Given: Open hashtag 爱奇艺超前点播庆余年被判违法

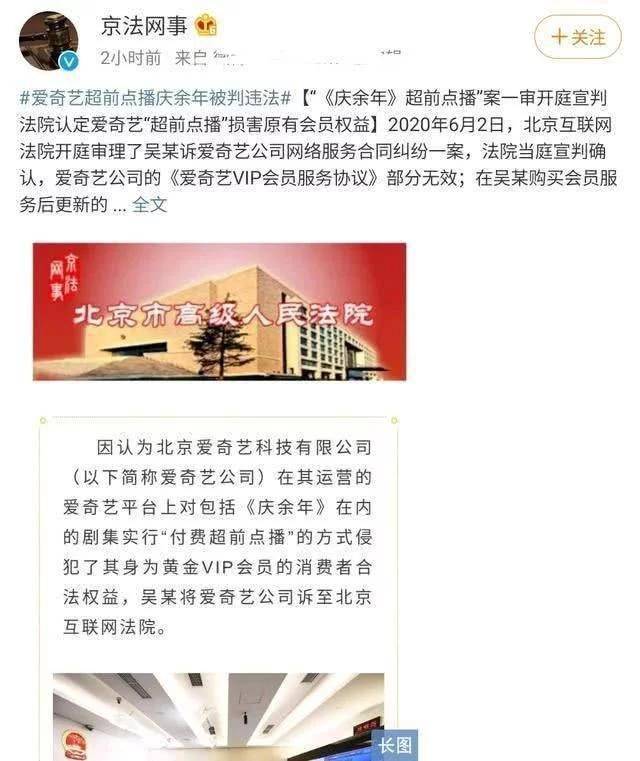Looking at the screenshot, I should [156, 98].
